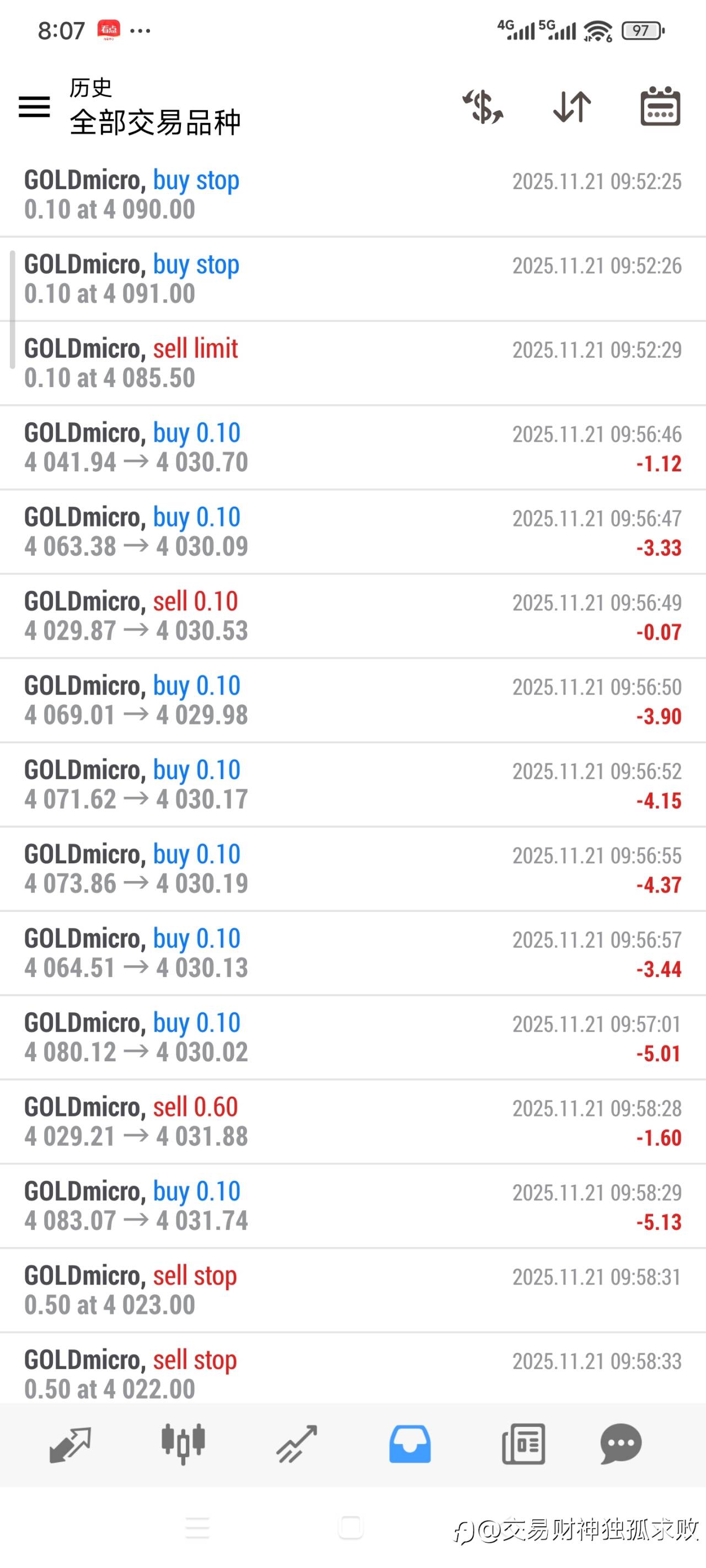Open the calendar date range picker

(660, 106)
